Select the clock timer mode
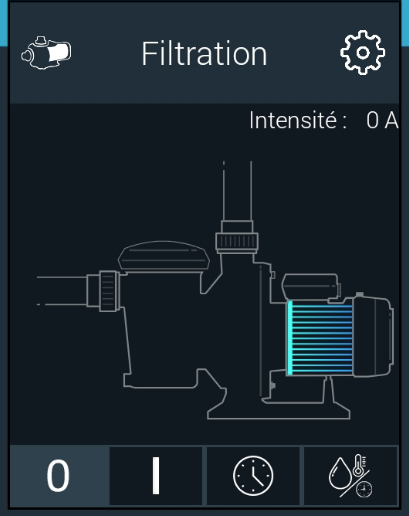Viewport: 409px width, 516px height. click(253, 476)
